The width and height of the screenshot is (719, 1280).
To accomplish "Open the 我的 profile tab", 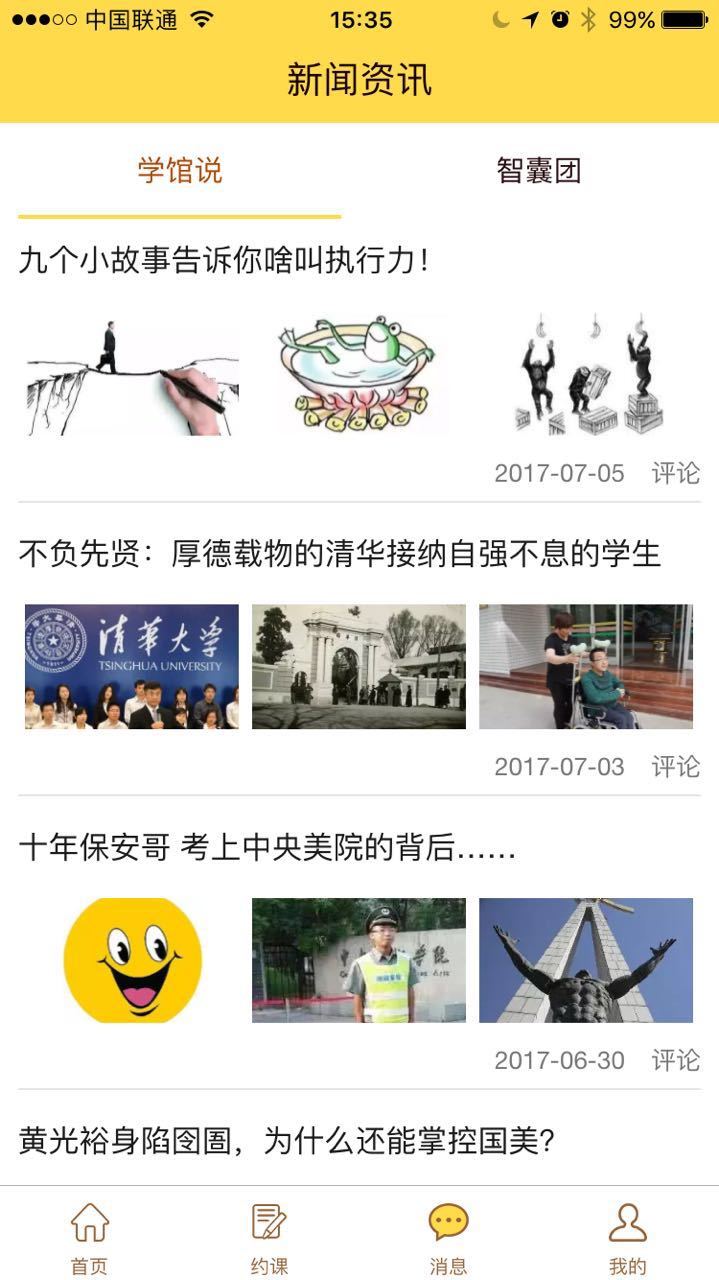I will pos(628,1238).
